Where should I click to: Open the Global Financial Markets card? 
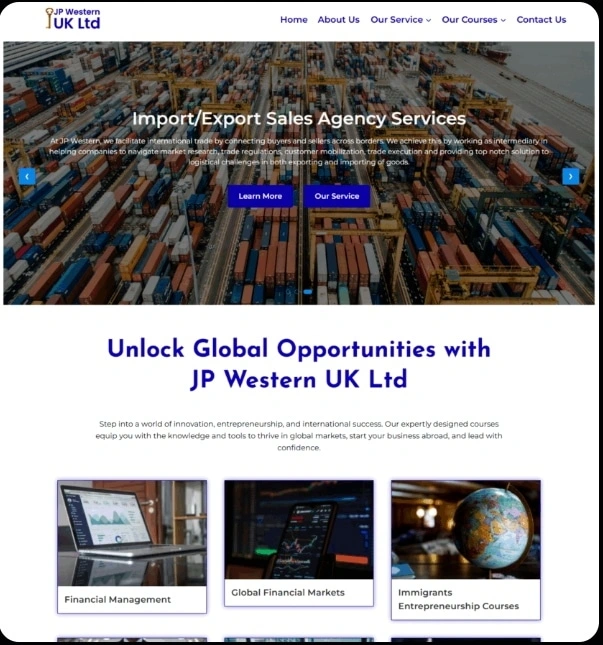click(298, 540)
